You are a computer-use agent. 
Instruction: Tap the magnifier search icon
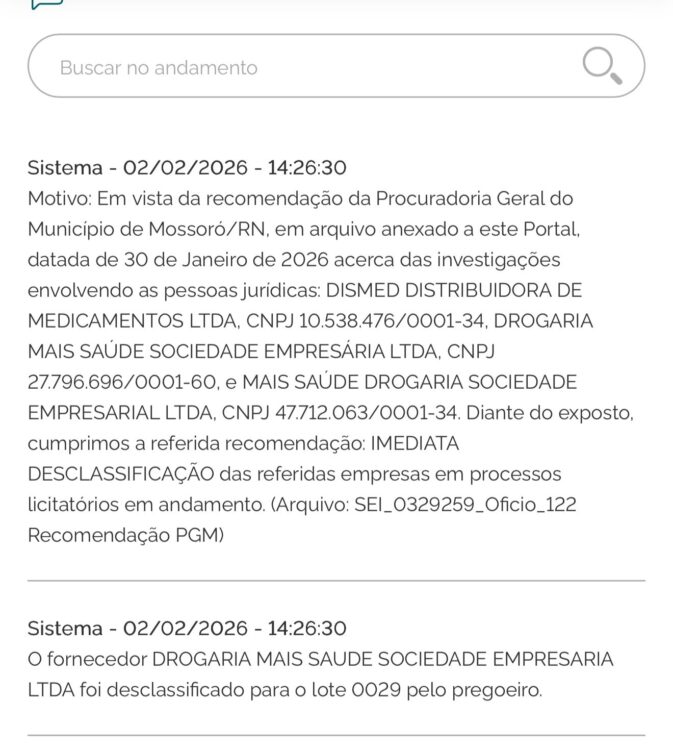pyautogui.click(x=601, y=66)
